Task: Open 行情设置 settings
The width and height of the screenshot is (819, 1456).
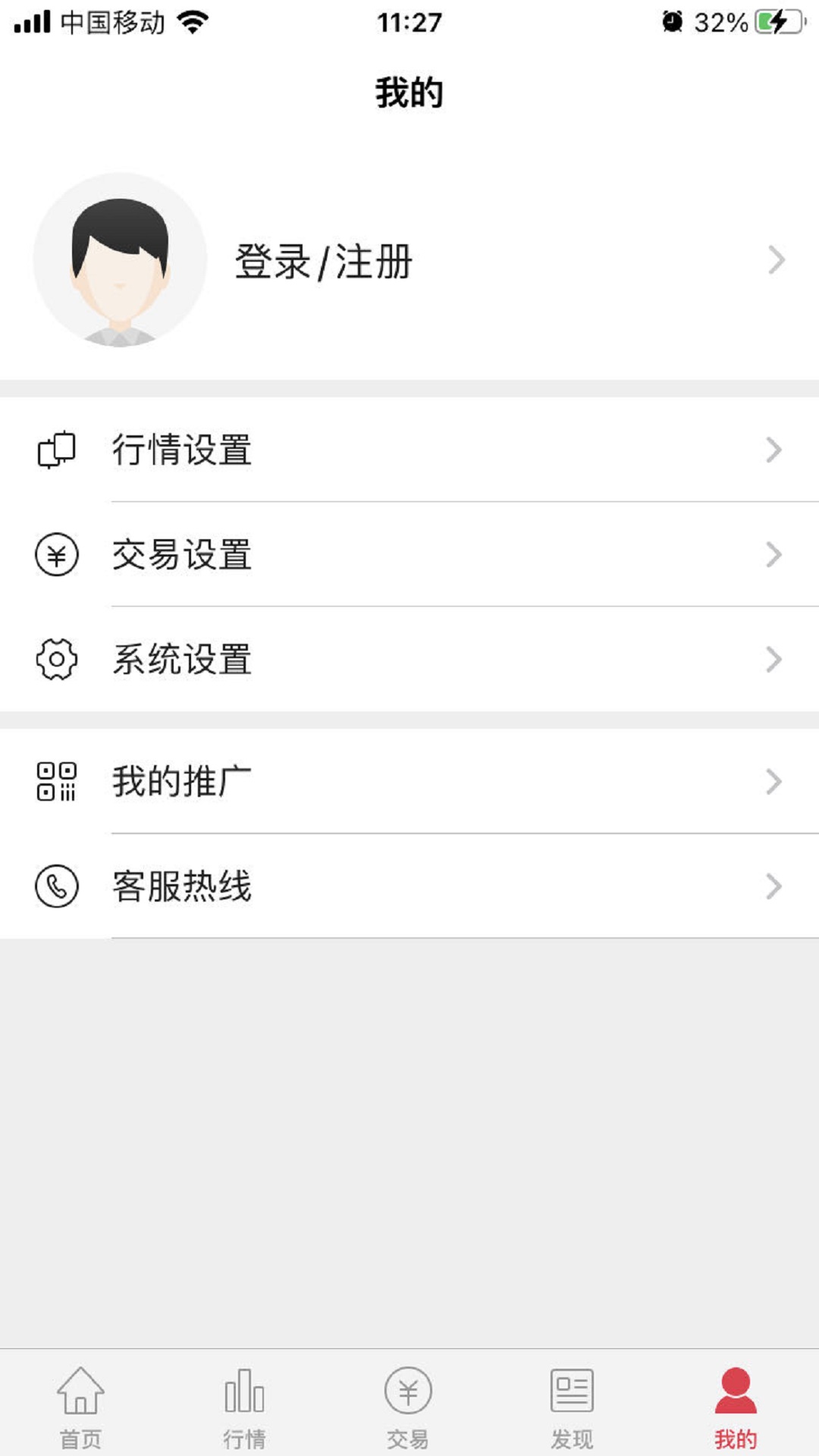Action: click(409, 450)
